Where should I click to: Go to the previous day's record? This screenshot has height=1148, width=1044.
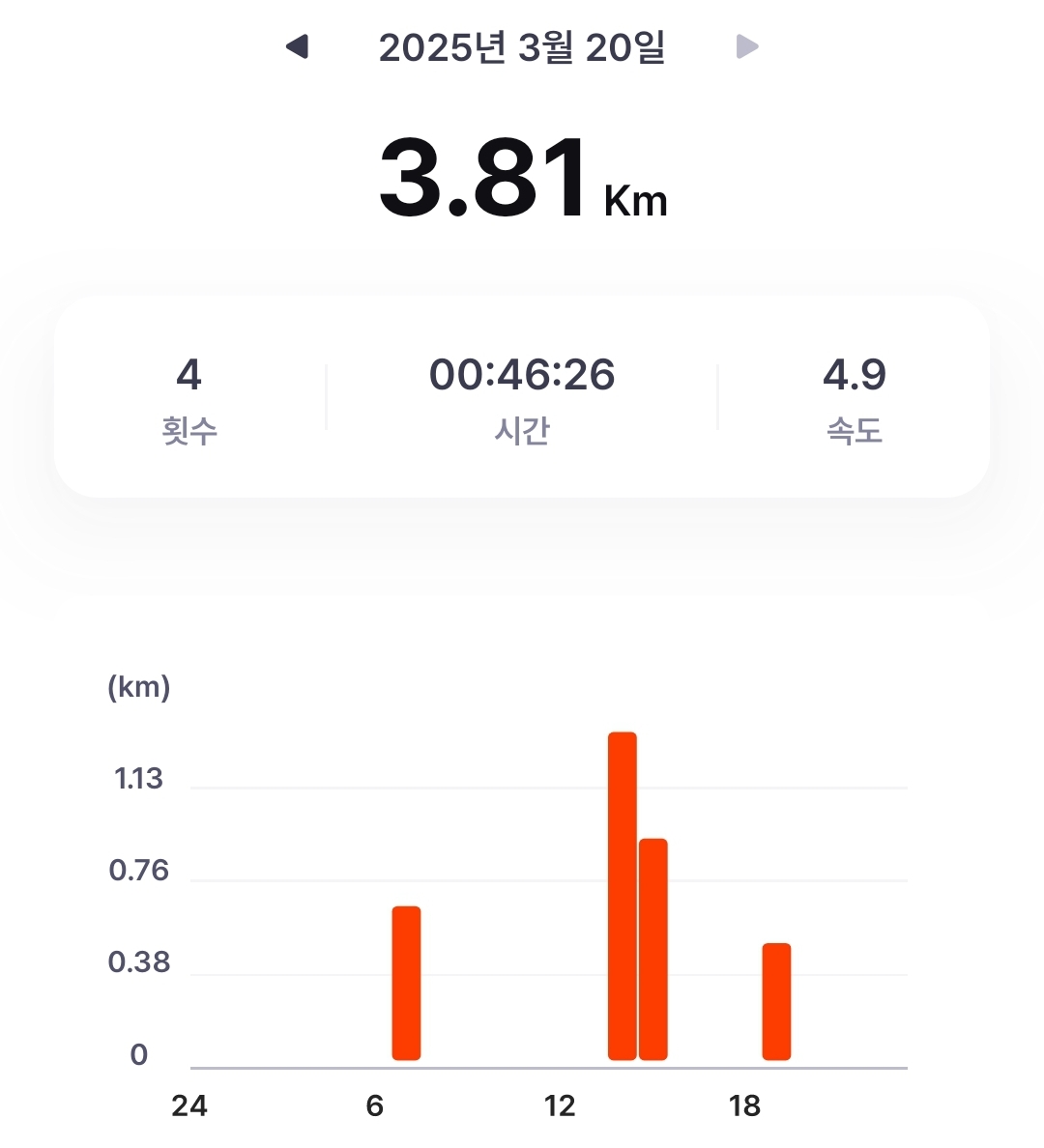[x=297, y=46]
